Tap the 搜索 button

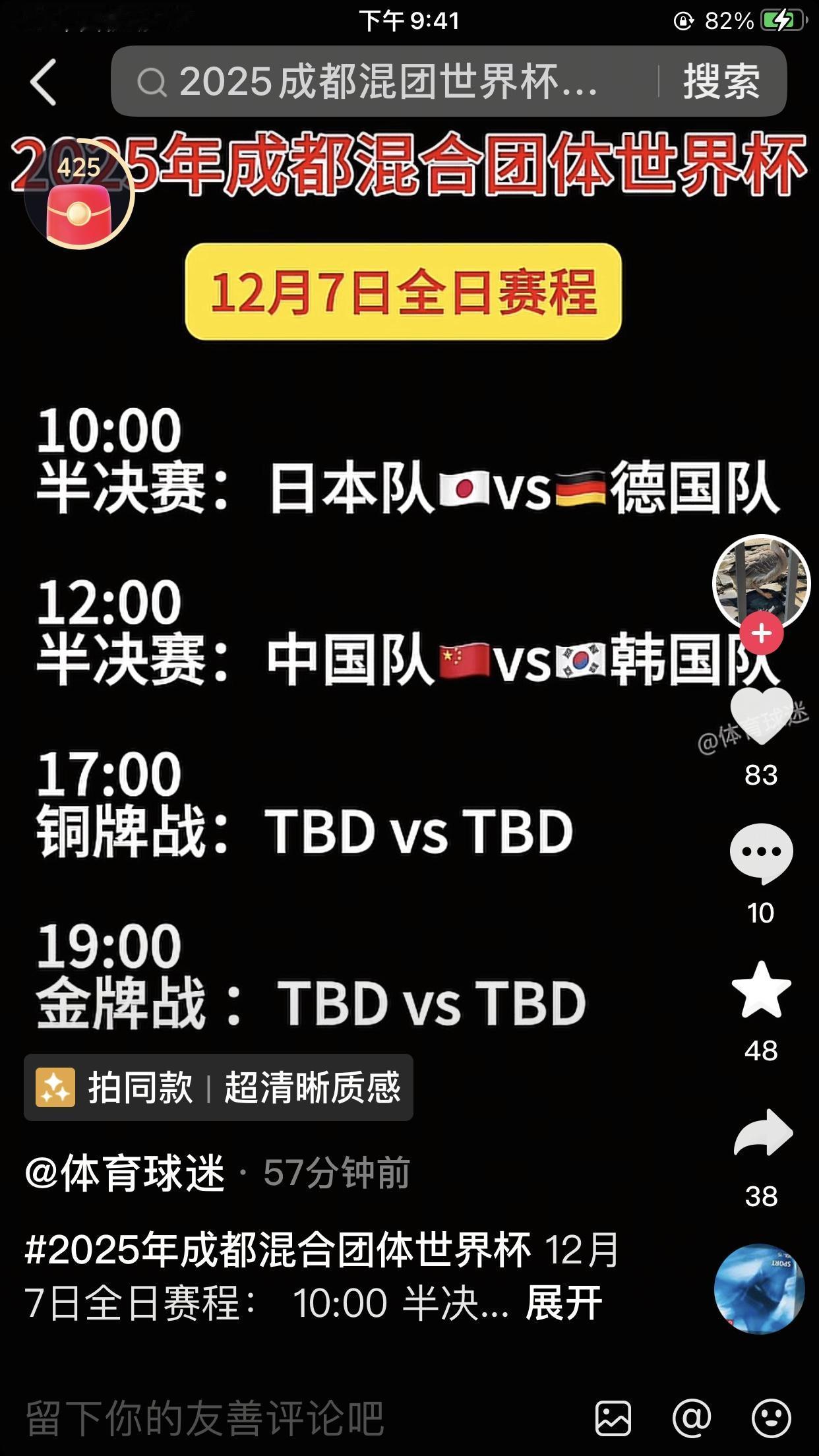tap(721, 82)
